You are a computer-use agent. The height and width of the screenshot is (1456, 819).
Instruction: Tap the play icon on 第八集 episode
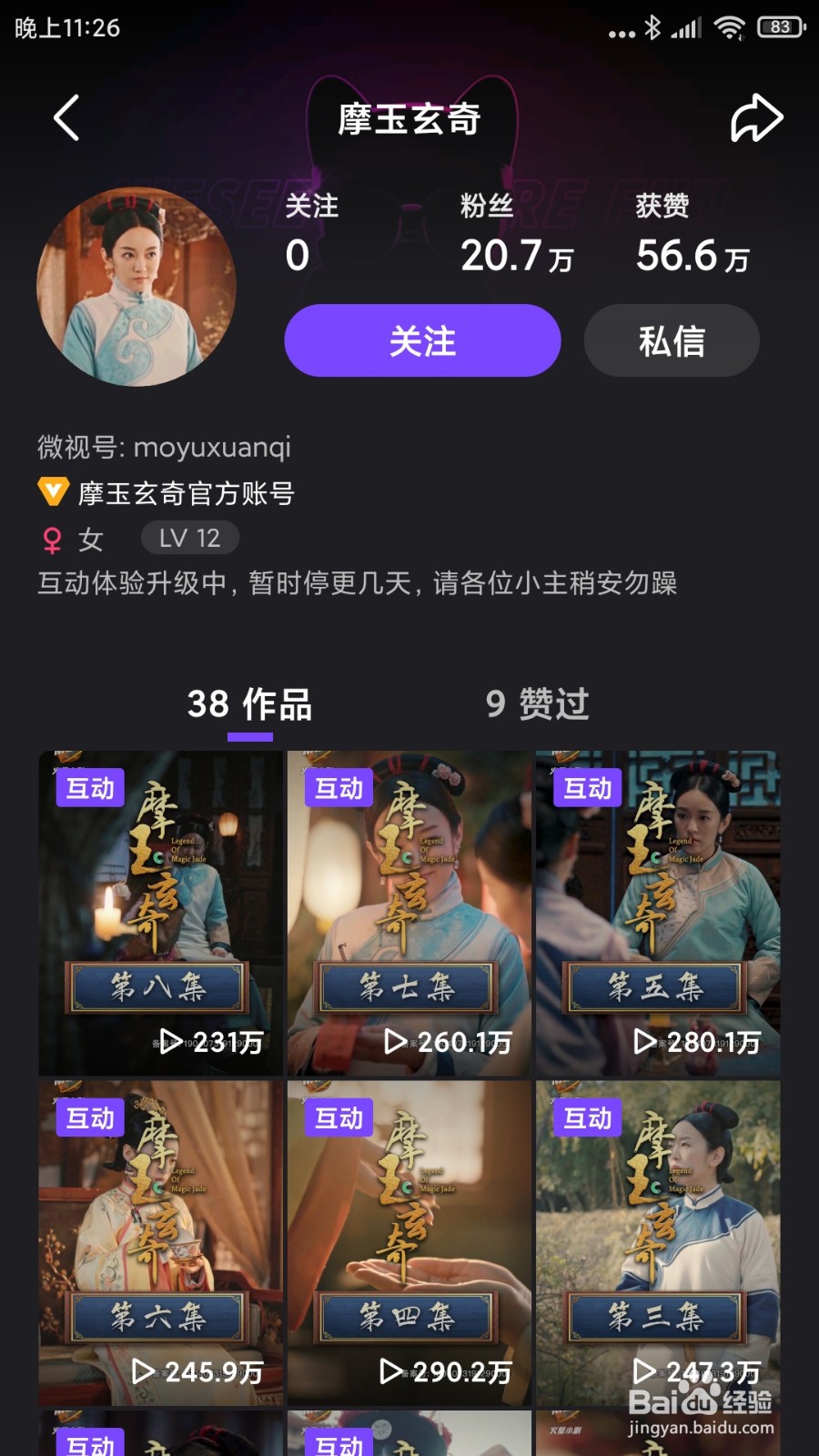pyautogui.click(x=170, y=1042)
